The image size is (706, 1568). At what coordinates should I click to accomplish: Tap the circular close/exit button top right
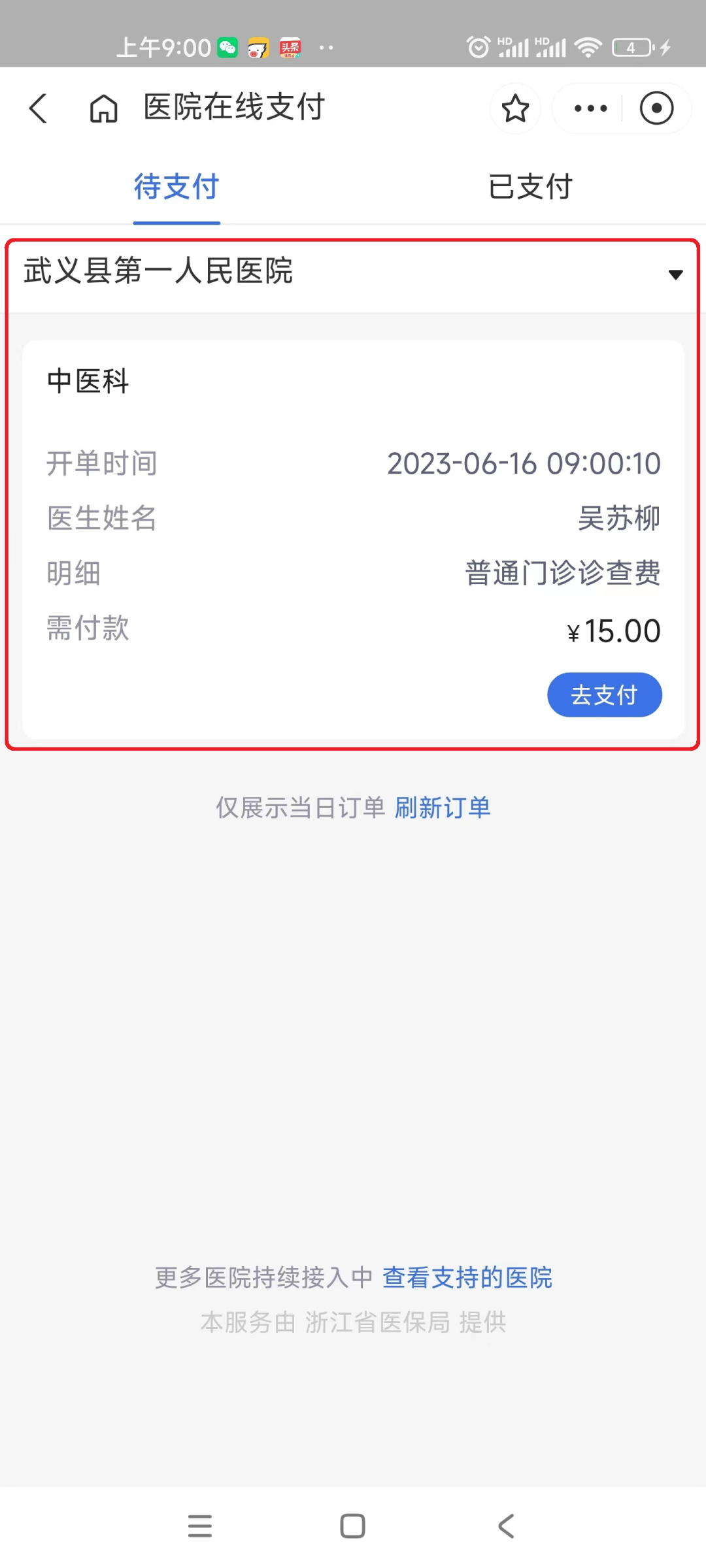[x=657, y=108]
